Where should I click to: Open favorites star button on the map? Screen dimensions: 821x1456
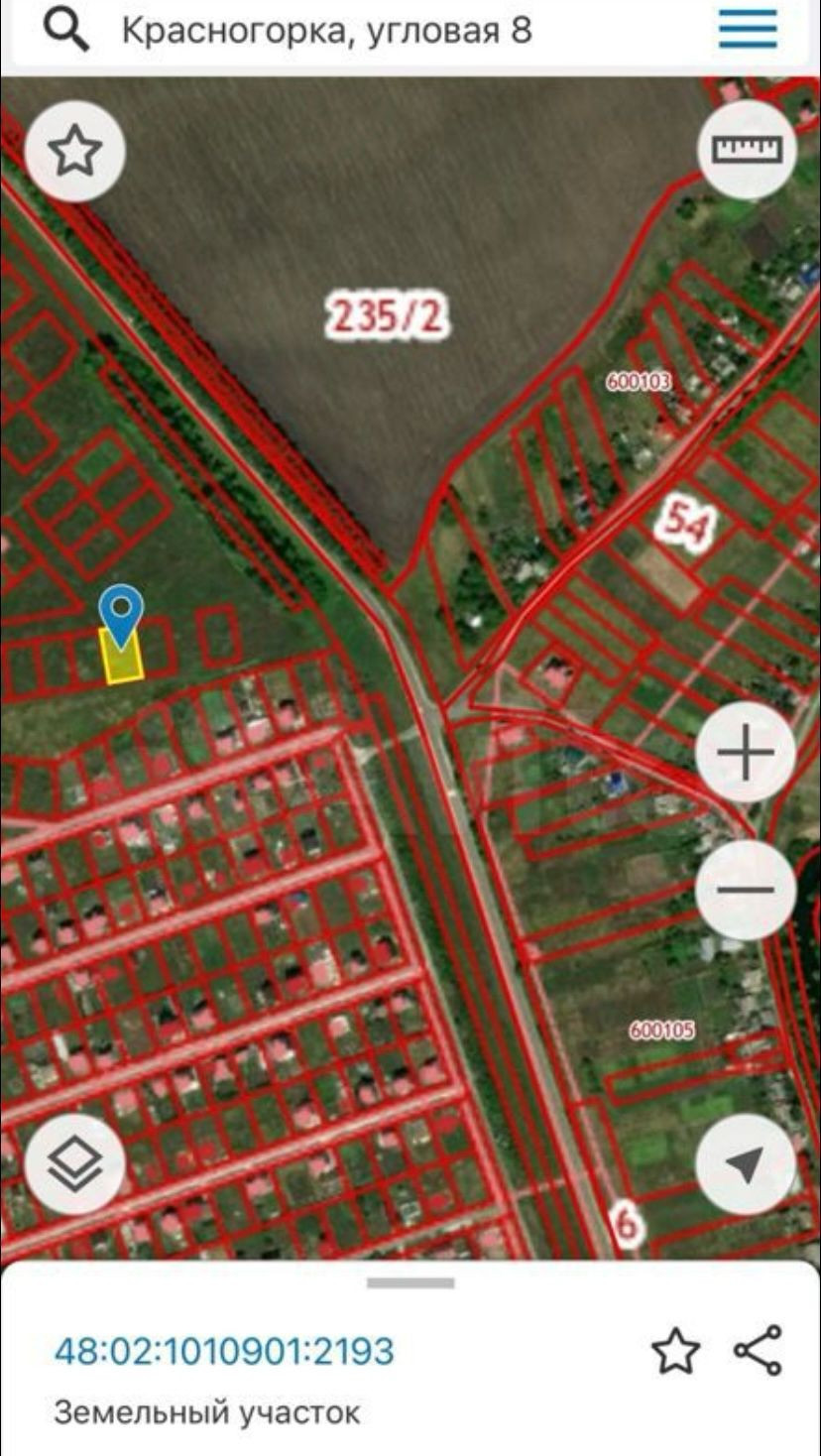tap(75, 152)
